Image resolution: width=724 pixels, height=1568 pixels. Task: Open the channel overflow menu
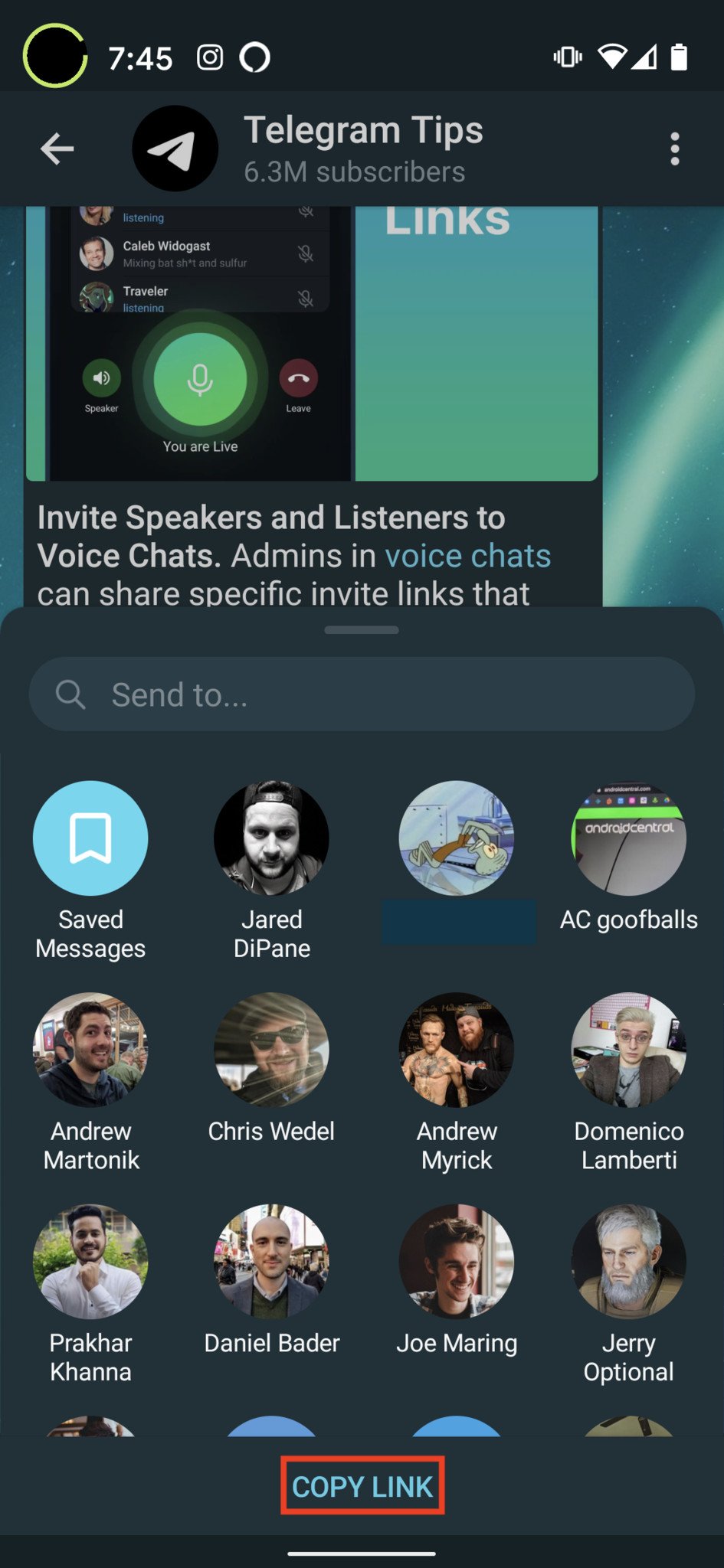click(674, 149)
